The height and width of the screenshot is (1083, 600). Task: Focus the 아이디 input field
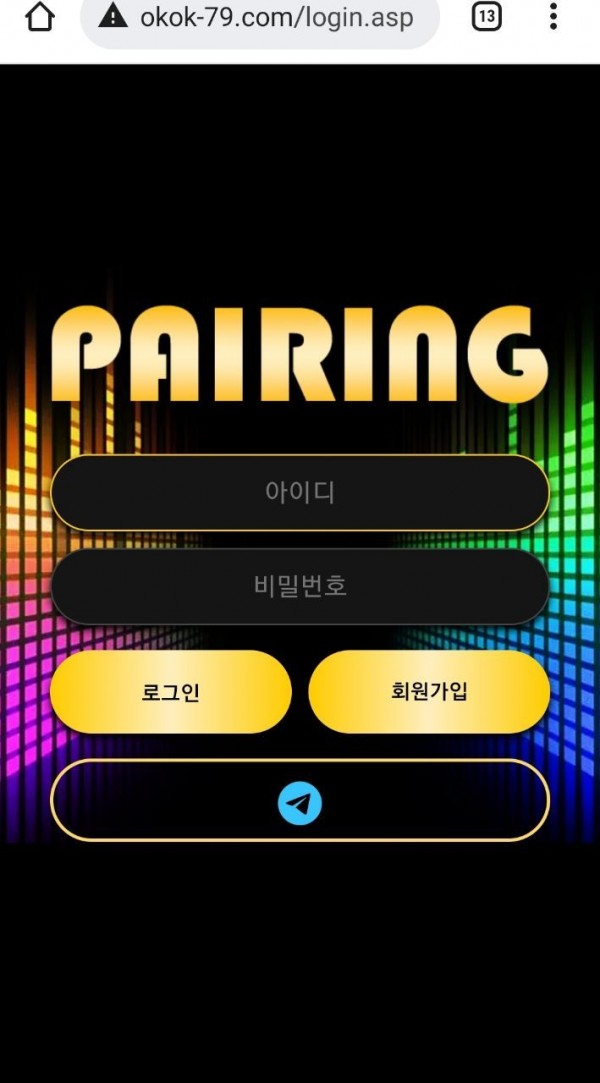pos(300,492)
